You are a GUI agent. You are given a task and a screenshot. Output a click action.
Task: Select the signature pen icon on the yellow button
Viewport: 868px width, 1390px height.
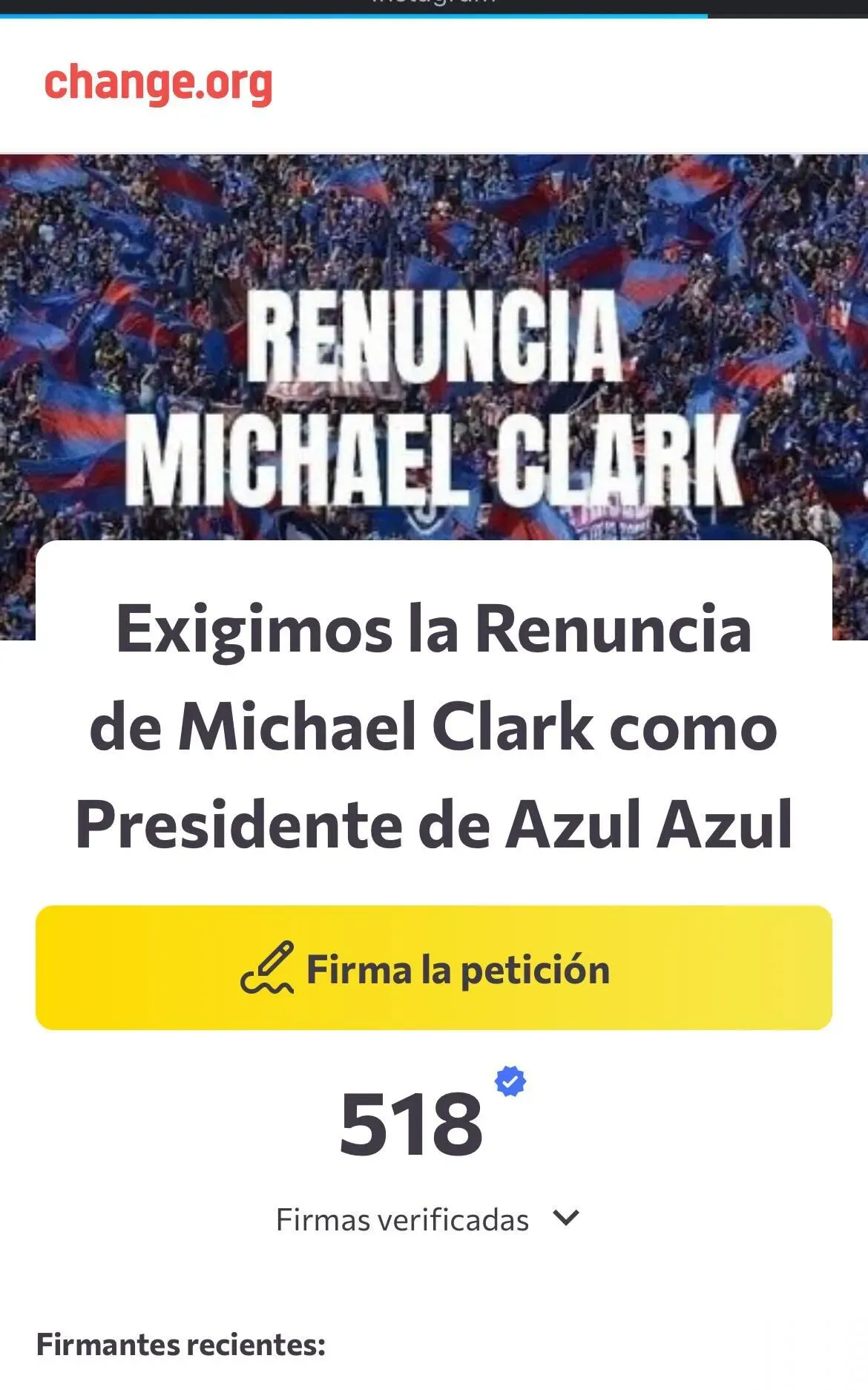click(267, 968)
